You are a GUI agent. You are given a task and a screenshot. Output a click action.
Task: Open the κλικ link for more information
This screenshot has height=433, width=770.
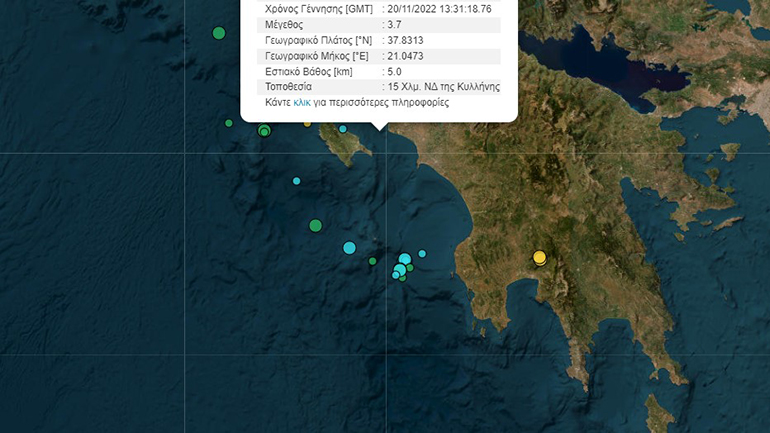[x=302, y=102]
